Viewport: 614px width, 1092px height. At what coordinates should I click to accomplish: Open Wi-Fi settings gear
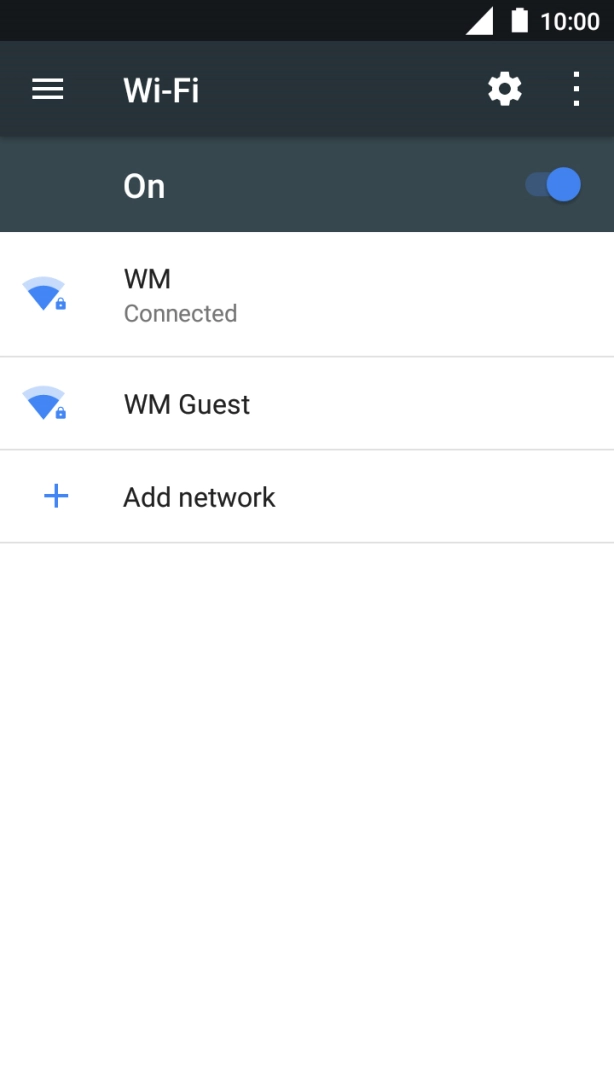[x=505, y=89]
